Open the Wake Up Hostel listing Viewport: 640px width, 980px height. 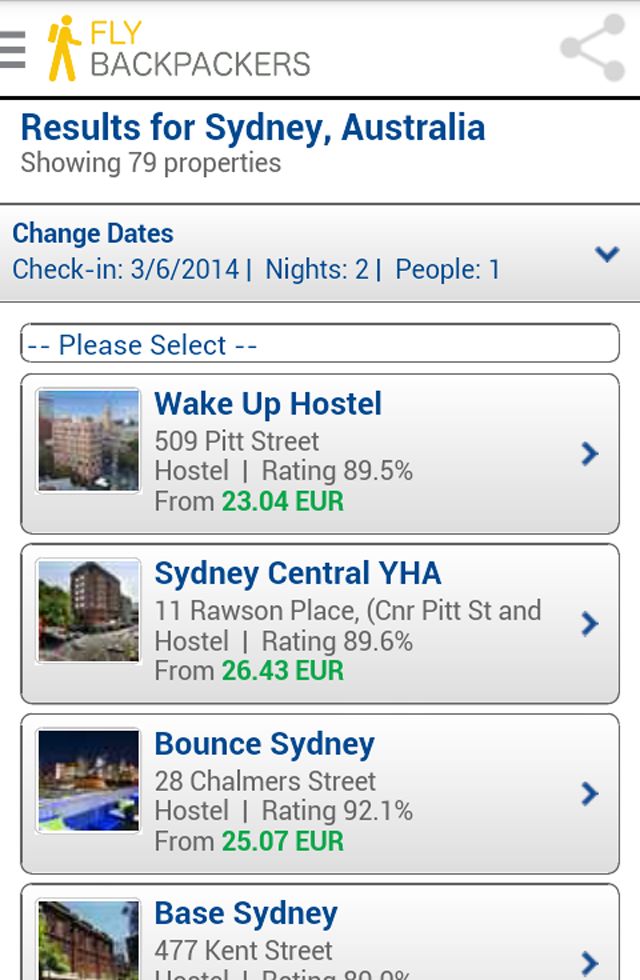[x=320, y=454]
